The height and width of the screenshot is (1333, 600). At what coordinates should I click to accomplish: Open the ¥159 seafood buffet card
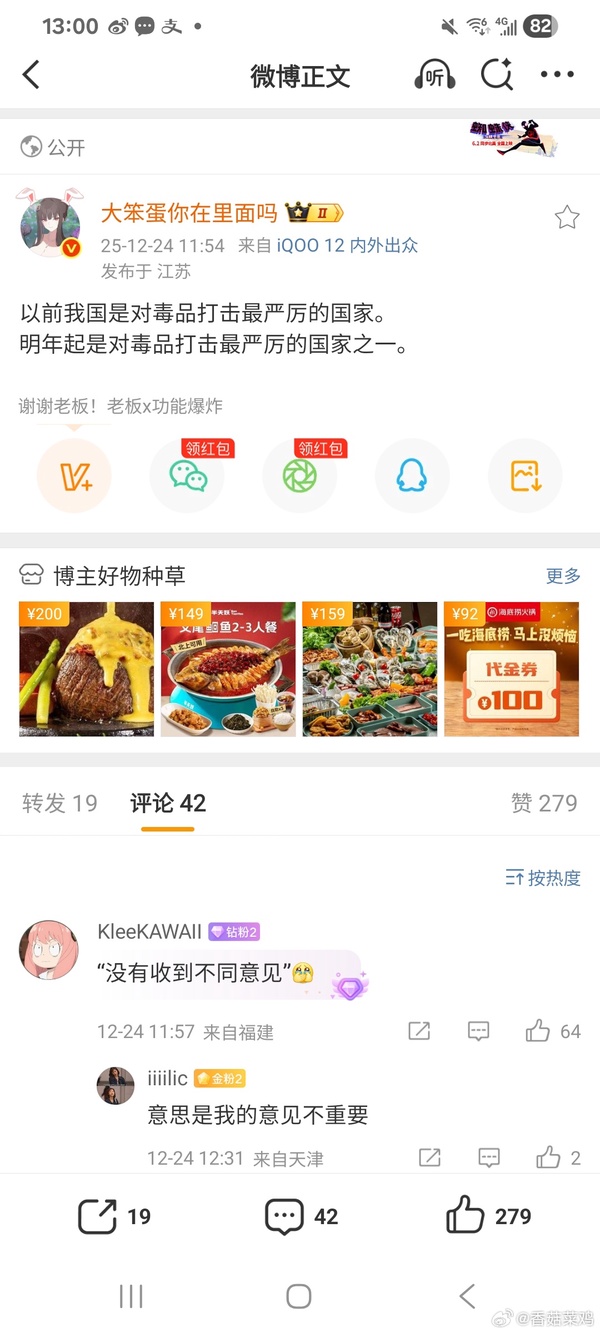[370, 669]
